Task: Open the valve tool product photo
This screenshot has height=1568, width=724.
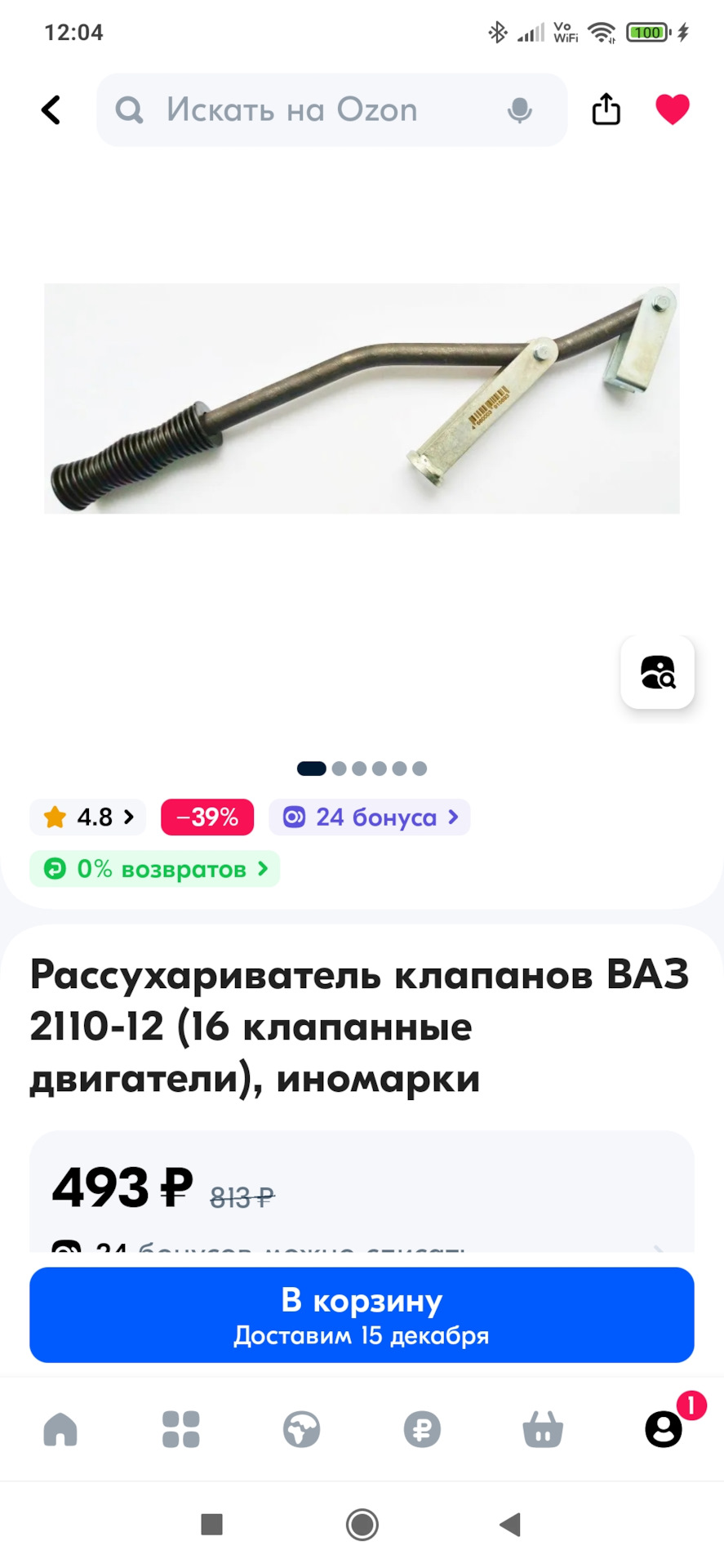Action: (x=362, y=399)
